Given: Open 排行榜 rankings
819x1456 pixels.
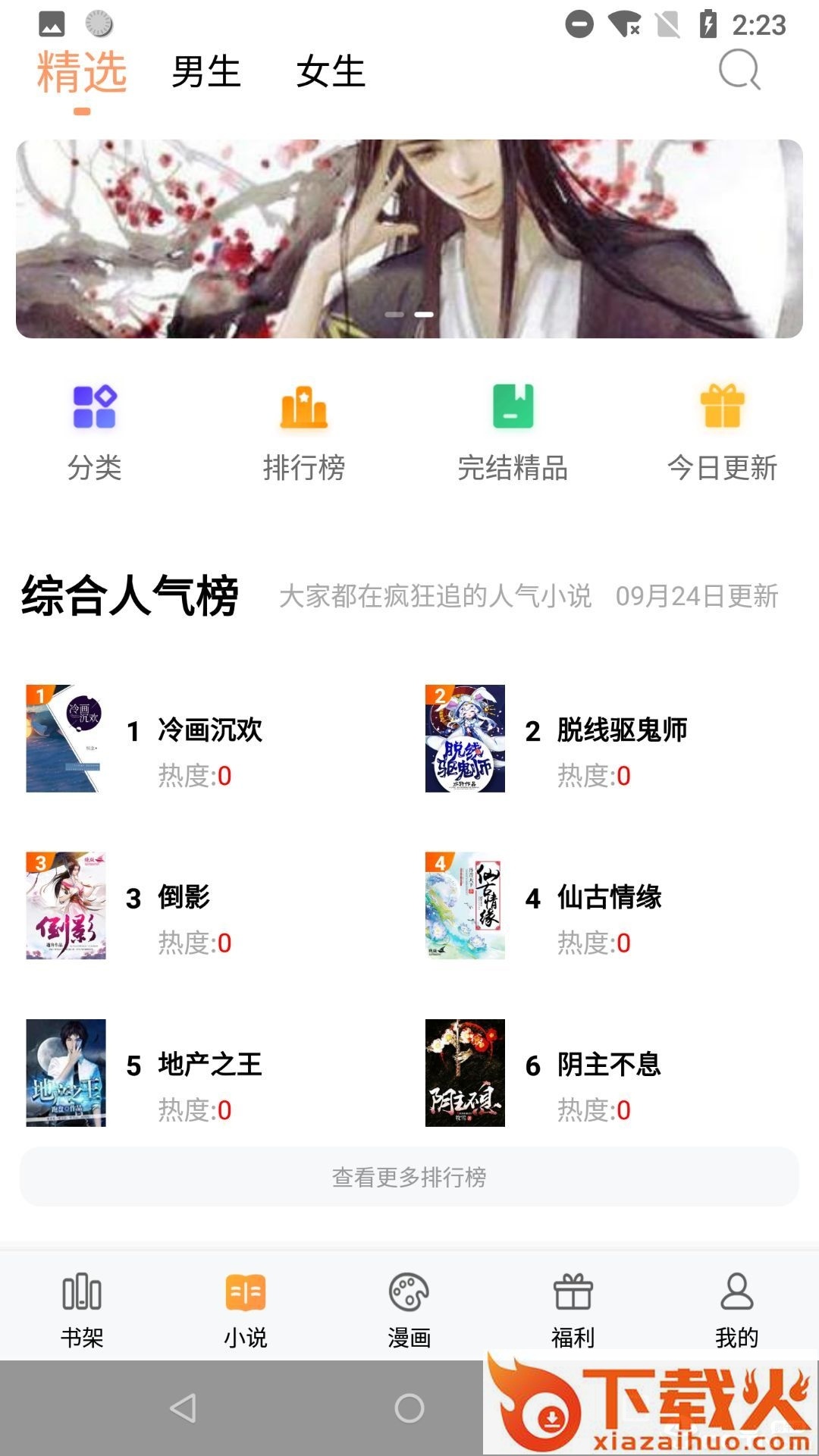Looking at the screenshot, I should 304,432.
